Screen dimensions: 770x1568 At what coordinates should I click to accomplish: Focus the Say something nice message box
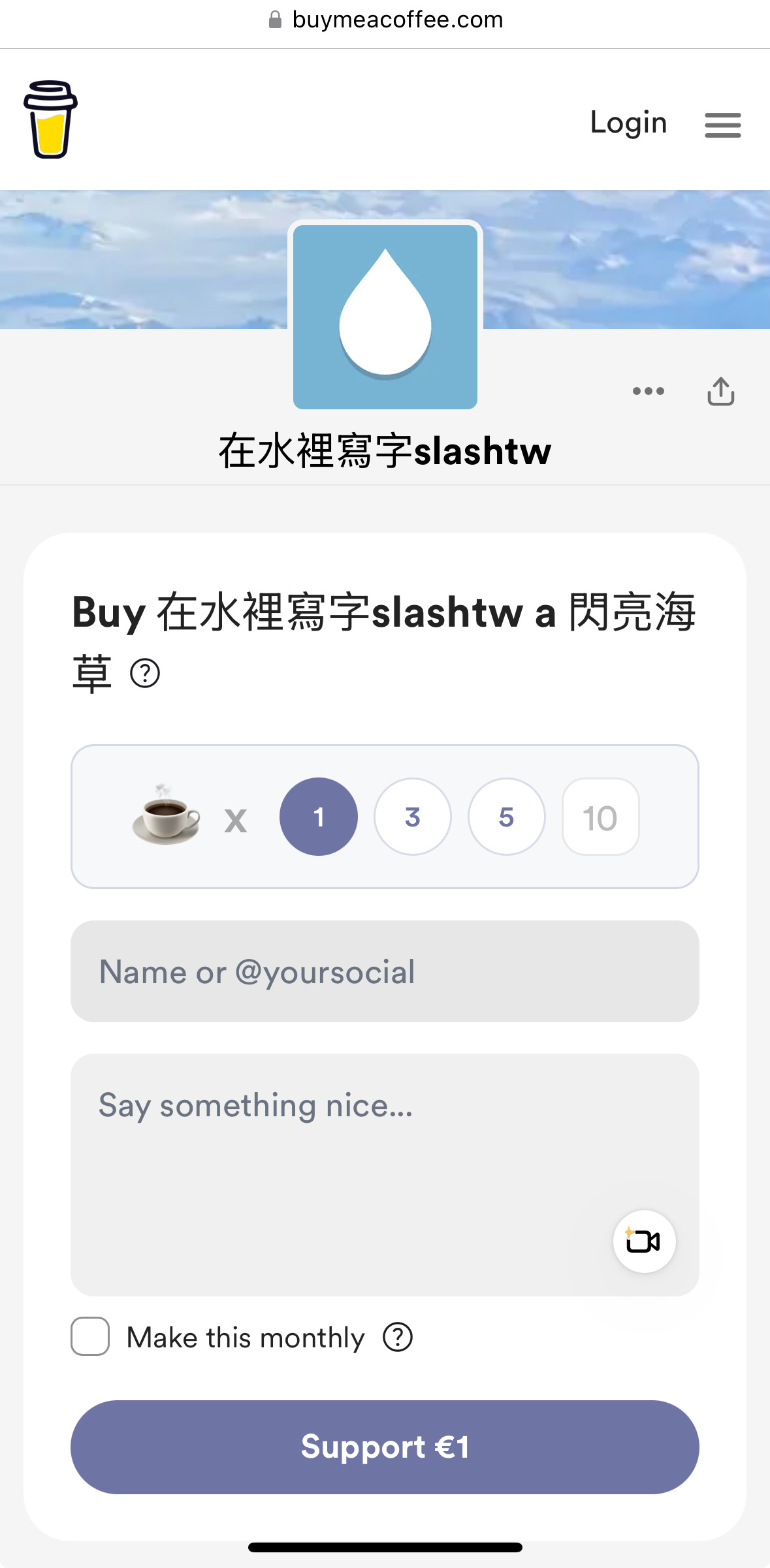pyautogui.click(x=385, y=1175)
